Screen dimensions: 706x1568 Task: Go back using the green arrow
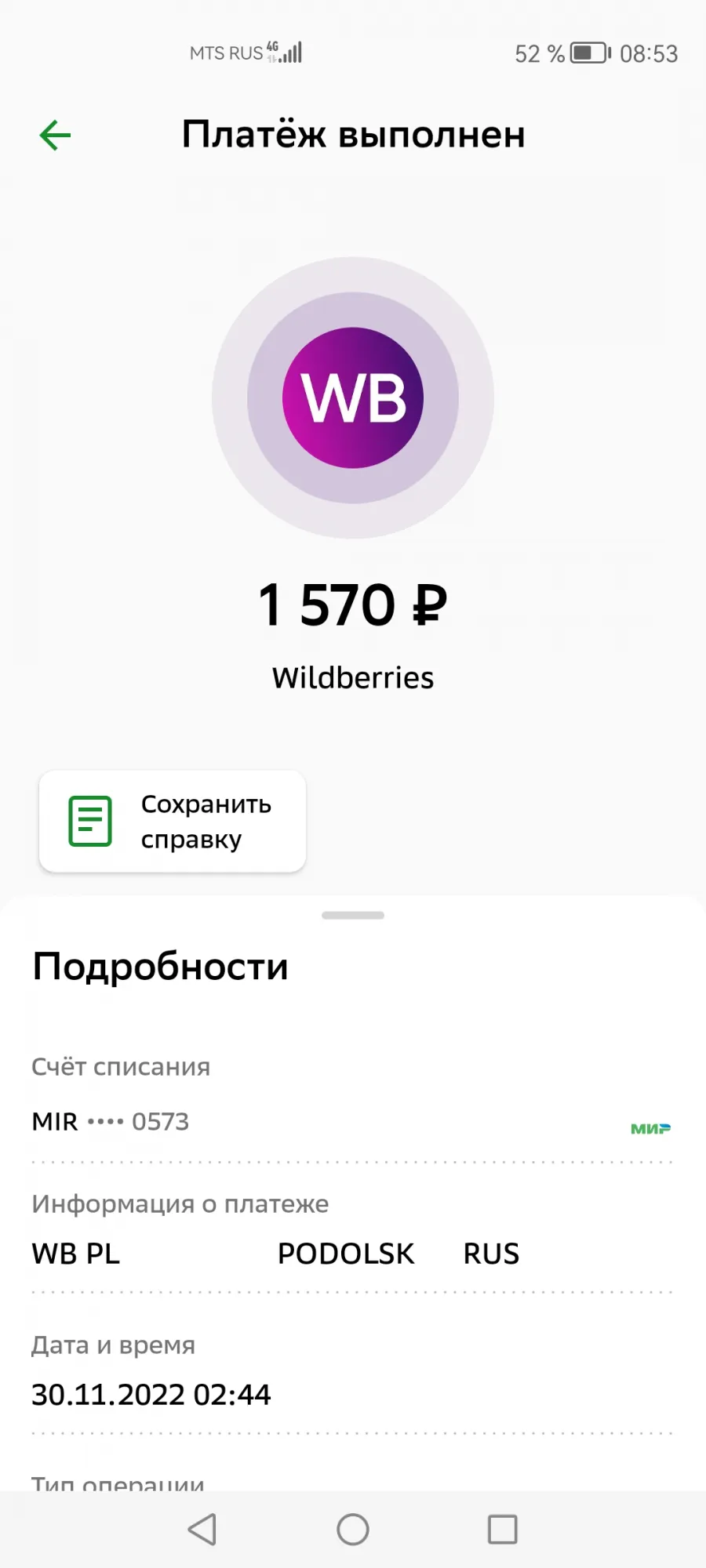click(x=55, y=136)
